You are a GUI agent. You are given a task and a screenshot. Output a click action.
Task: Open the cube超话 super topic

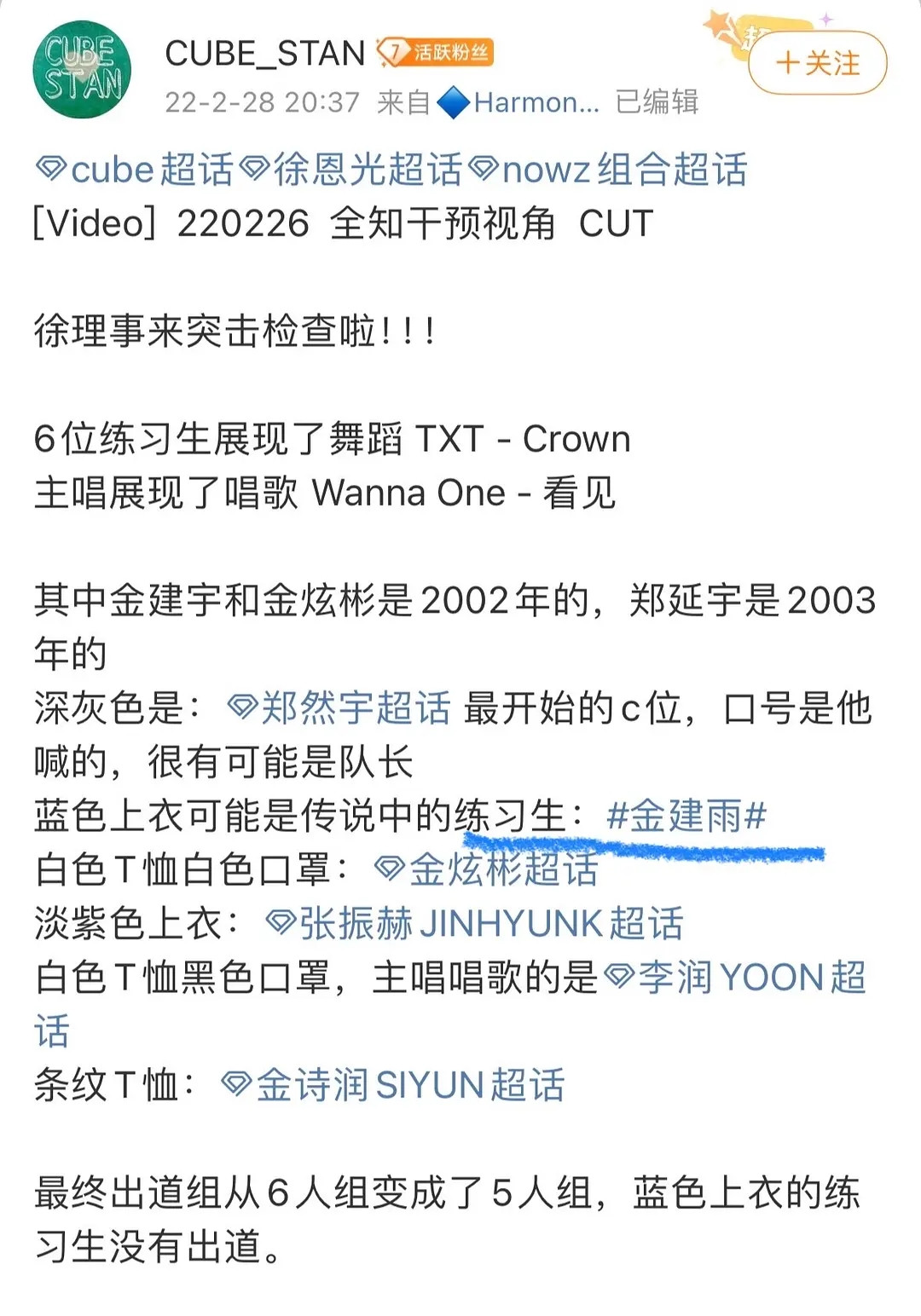click(x=135, y=170)
